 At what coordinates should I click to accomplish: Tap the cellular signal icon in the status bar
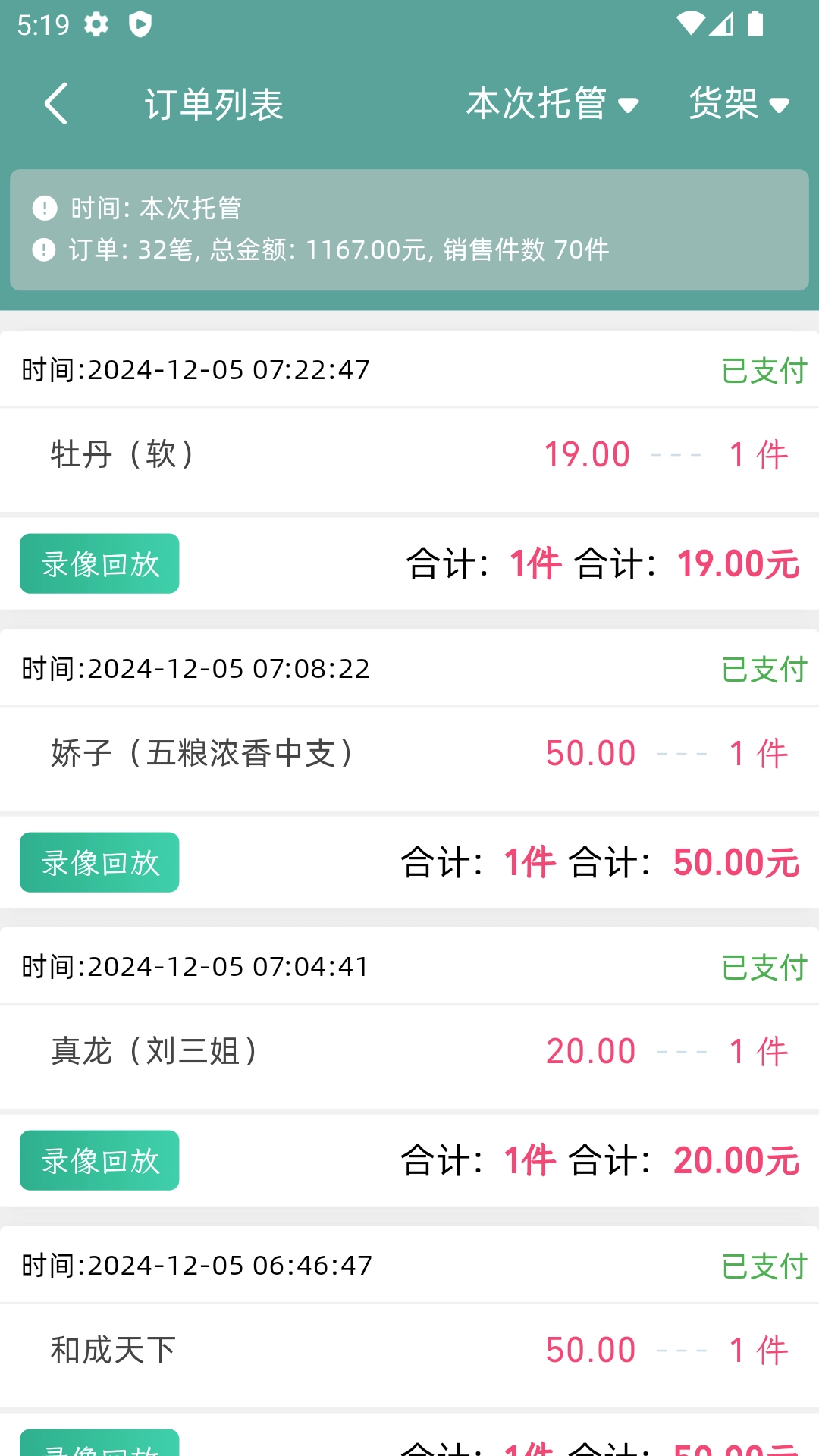[x=723, y=24]
